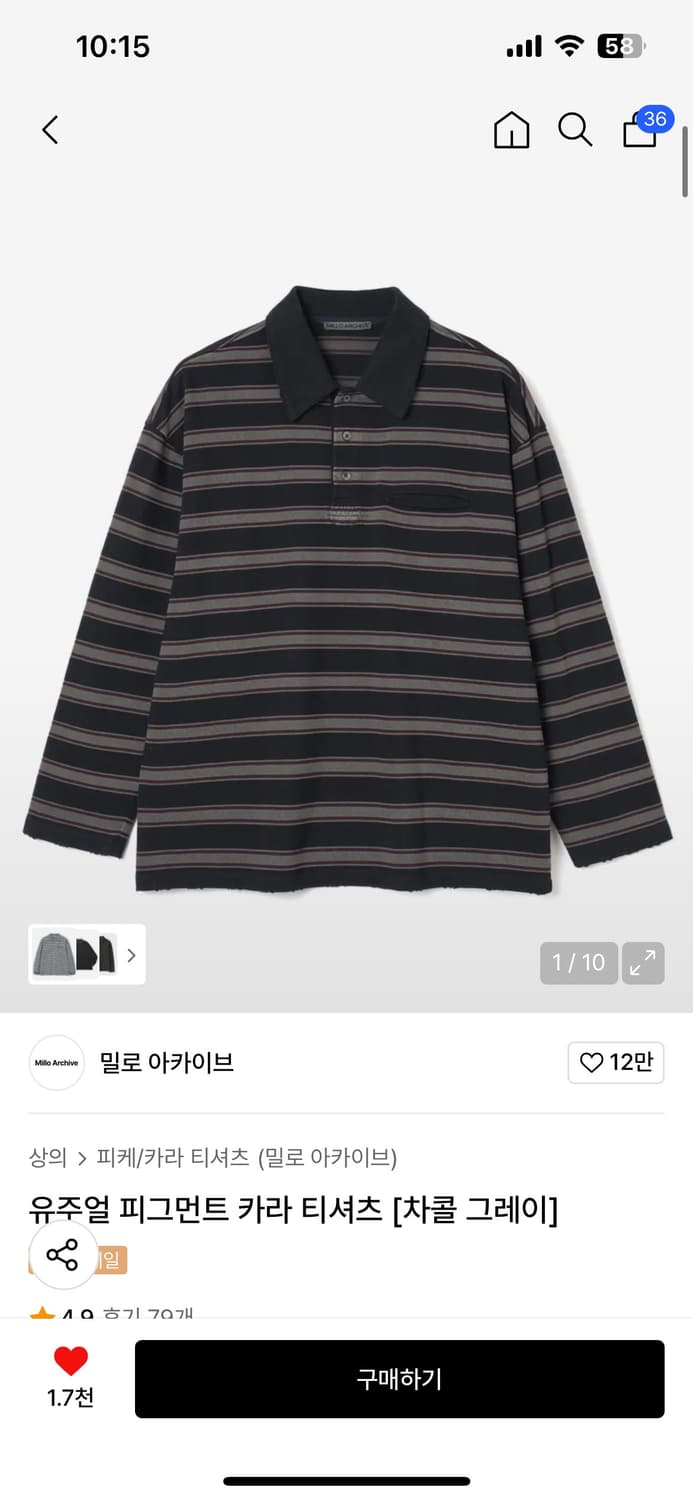Open the search magnifier icon
This screenshot has width=693, height=1500.
tap(575, 130)
